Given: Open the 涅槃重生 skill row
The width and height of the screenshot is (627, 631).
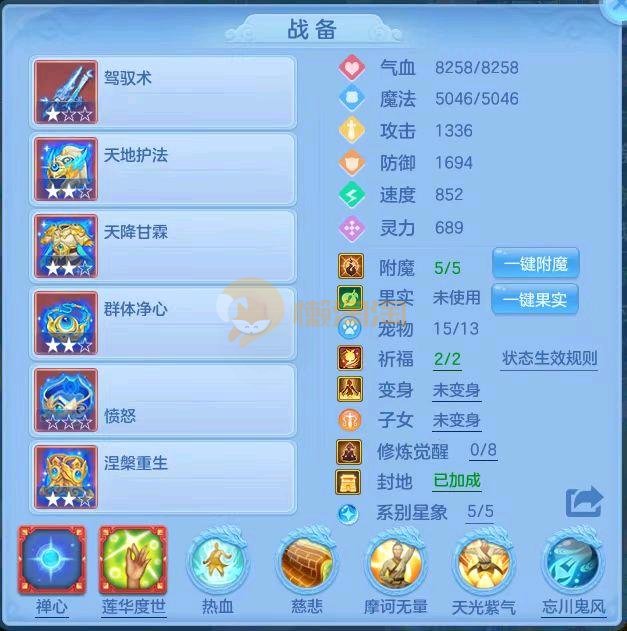Looking at the screenshot, I should click(164, 477).
